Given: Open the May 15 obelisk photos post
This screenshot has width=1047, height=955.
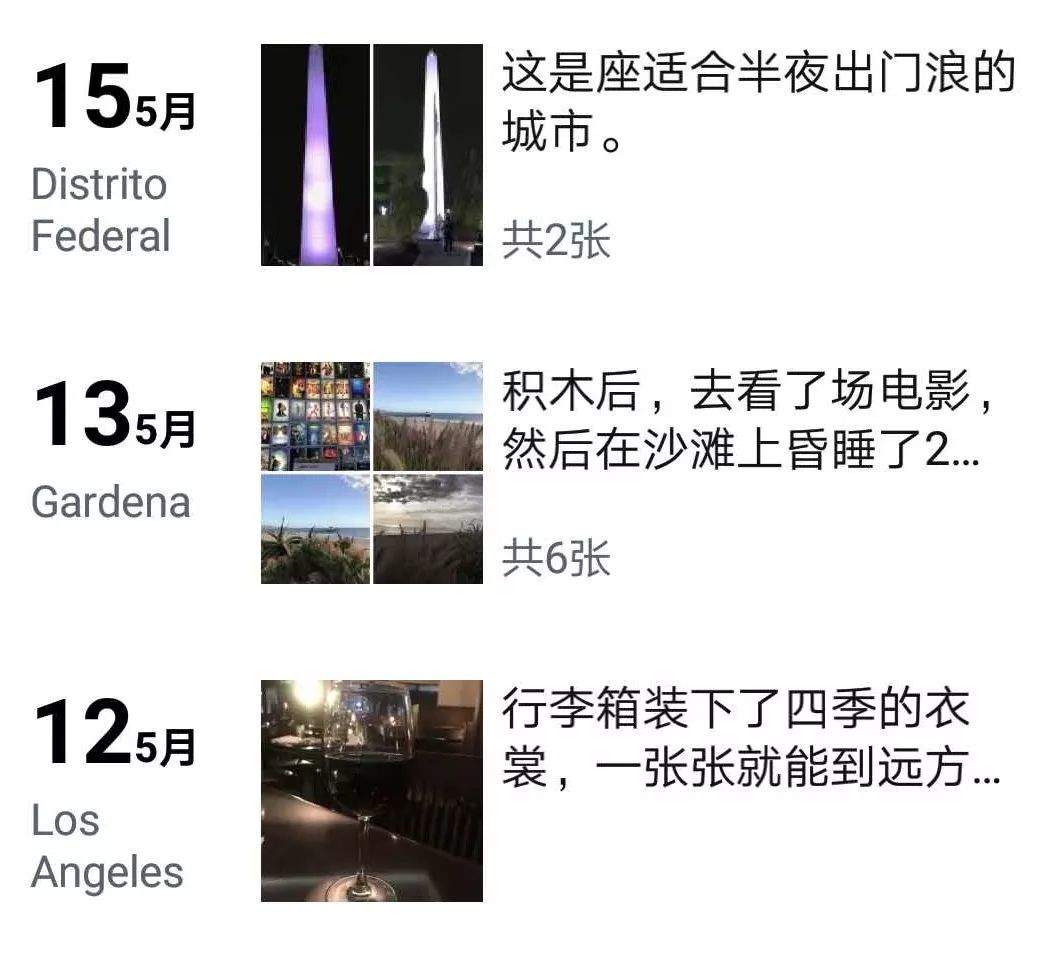Looking at the screenshot, I should coord(371,155).
